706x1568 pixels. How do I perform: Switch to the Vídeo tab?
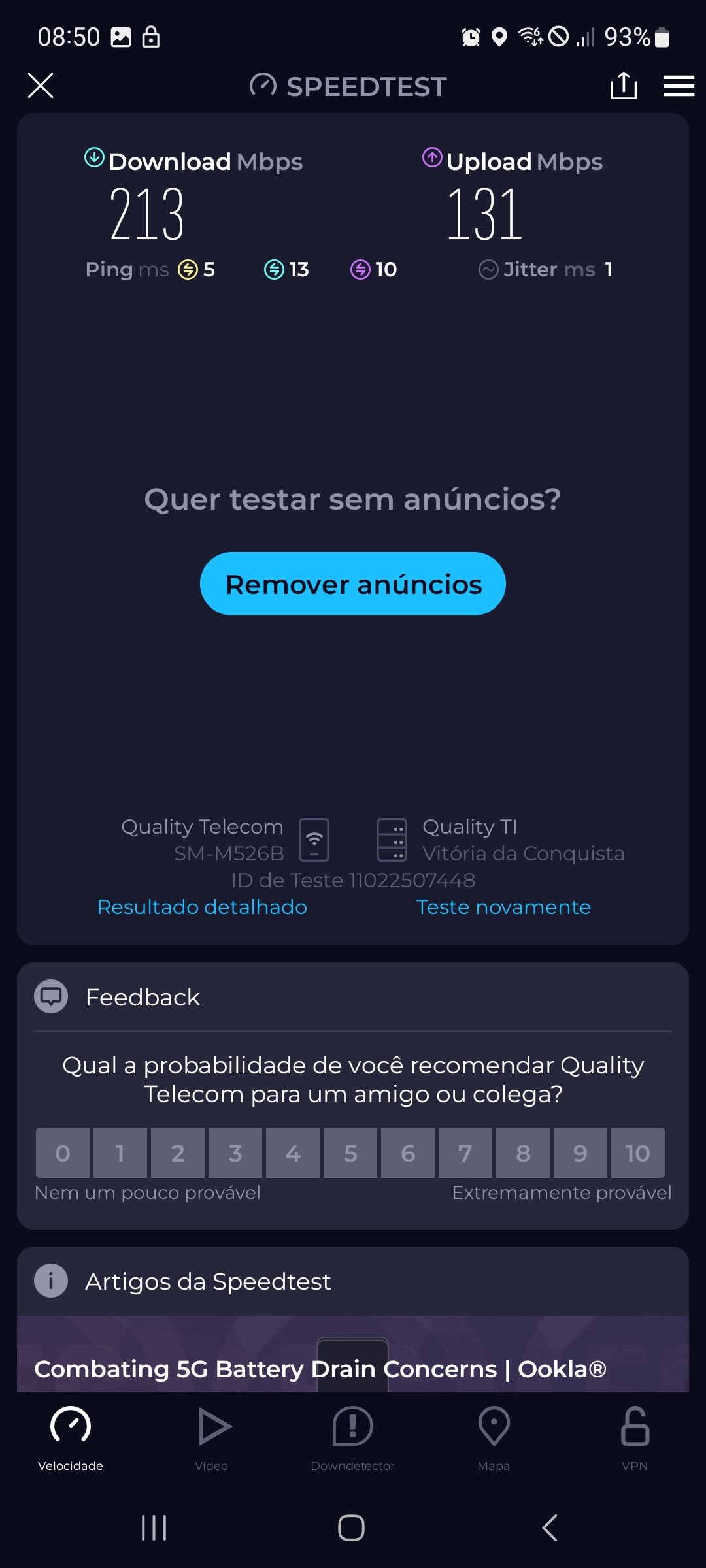212,1437
